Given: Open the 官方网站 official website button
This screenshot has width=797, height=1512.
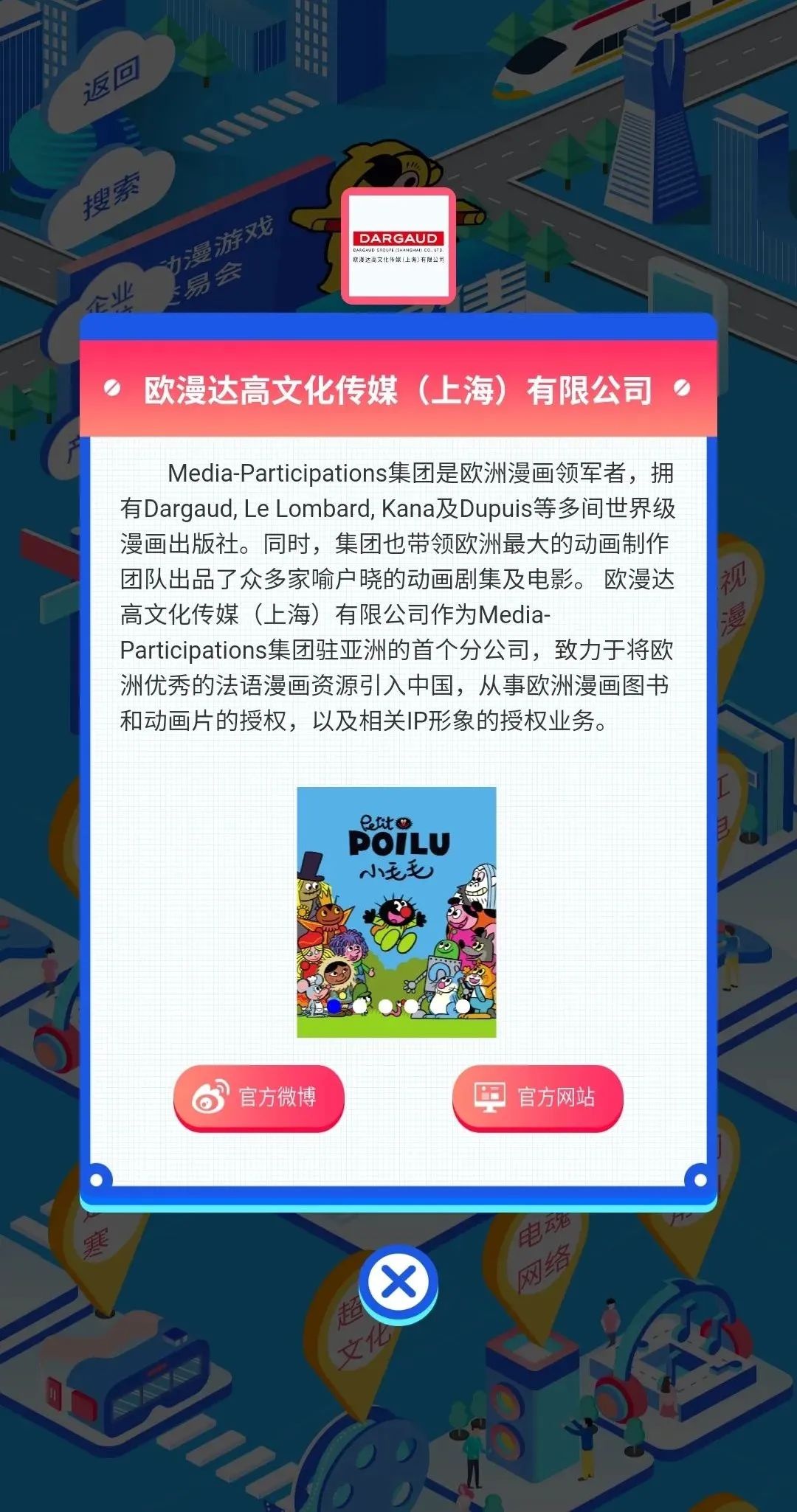Looking at the screenshot, I should click(x=538, y=1097).
